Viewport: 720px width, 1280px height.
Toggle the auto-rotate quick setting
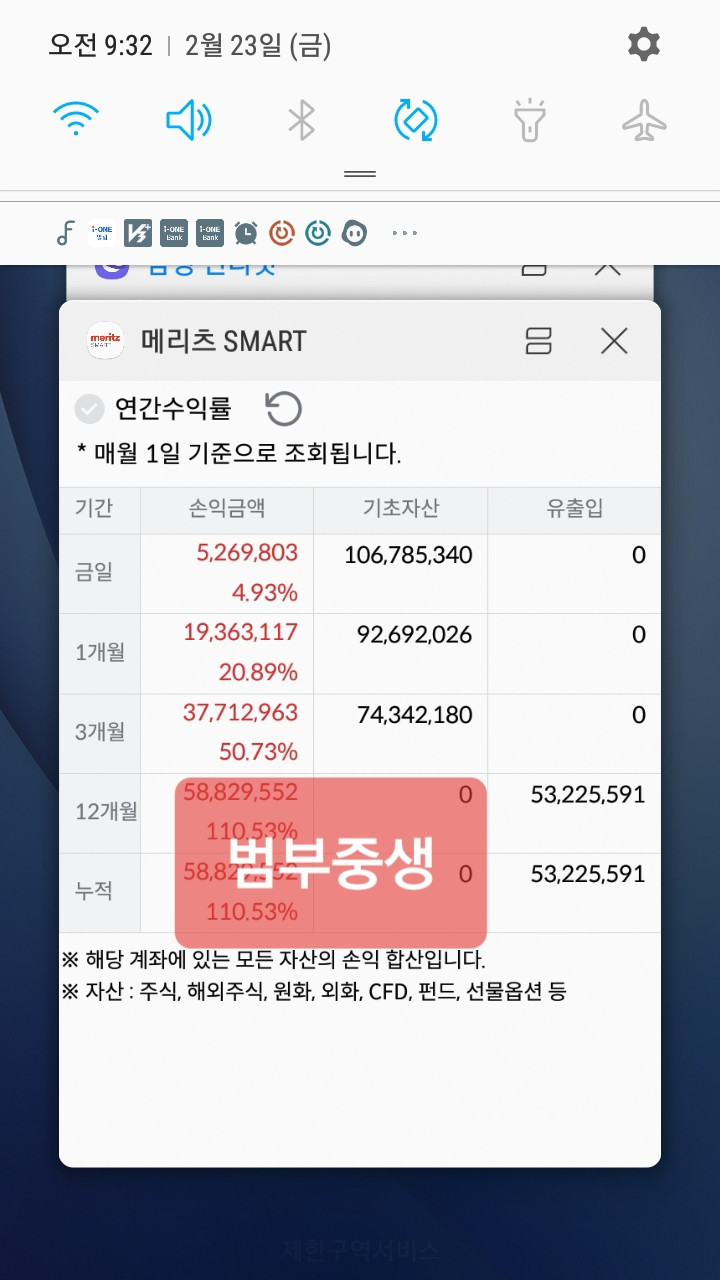[x=416, y=121]
